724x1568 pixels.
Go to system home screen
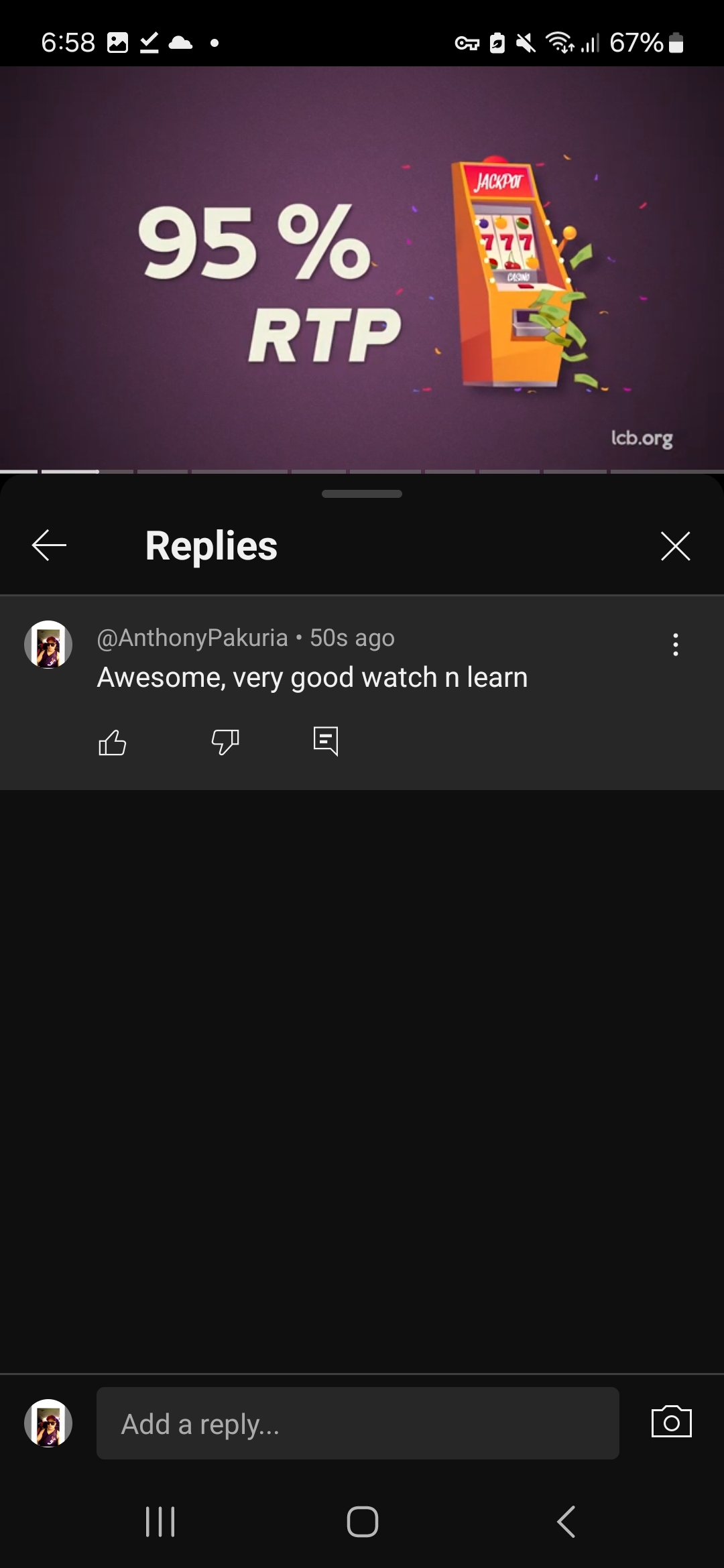[362, 1521]
